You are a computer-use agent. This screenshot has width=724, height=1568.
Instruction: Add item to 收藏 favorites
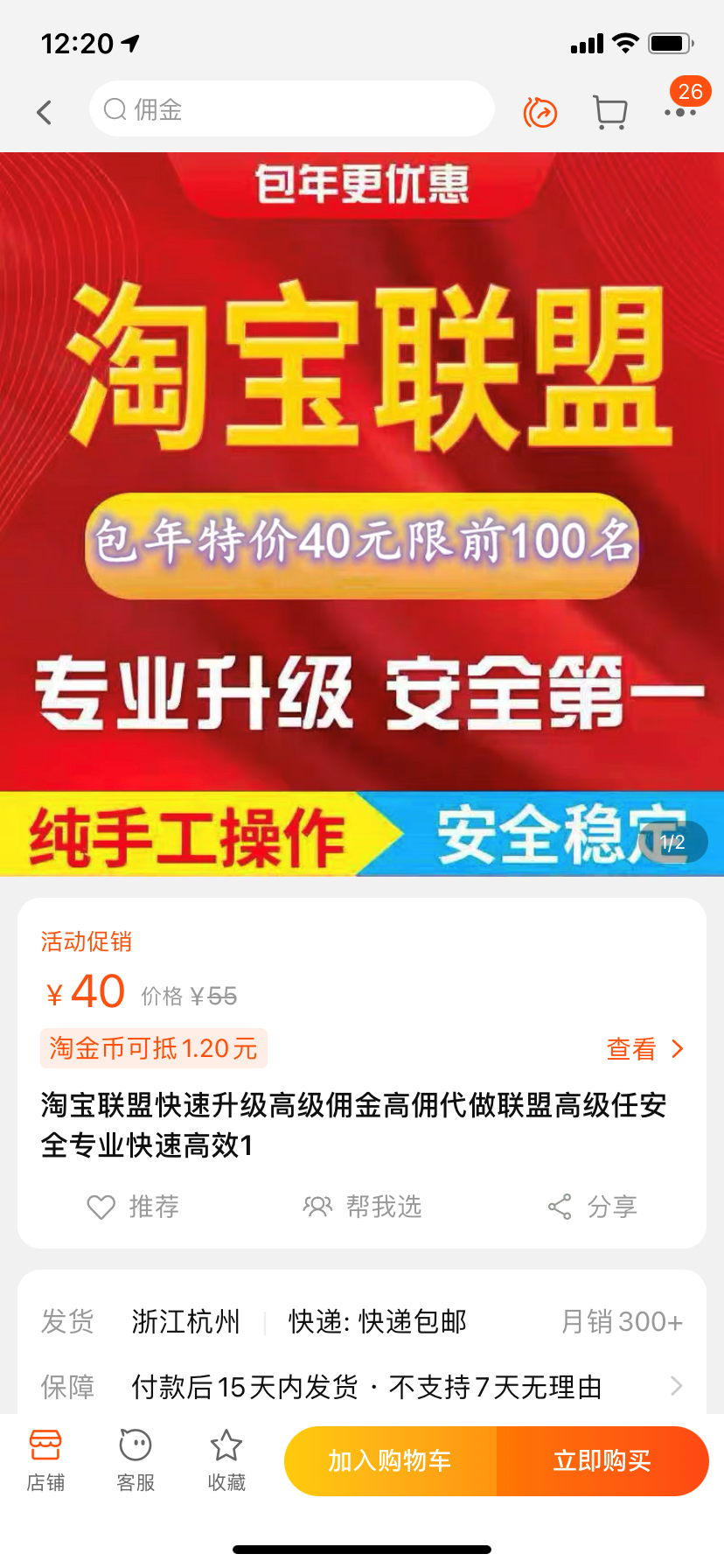tap(226, 1459)
